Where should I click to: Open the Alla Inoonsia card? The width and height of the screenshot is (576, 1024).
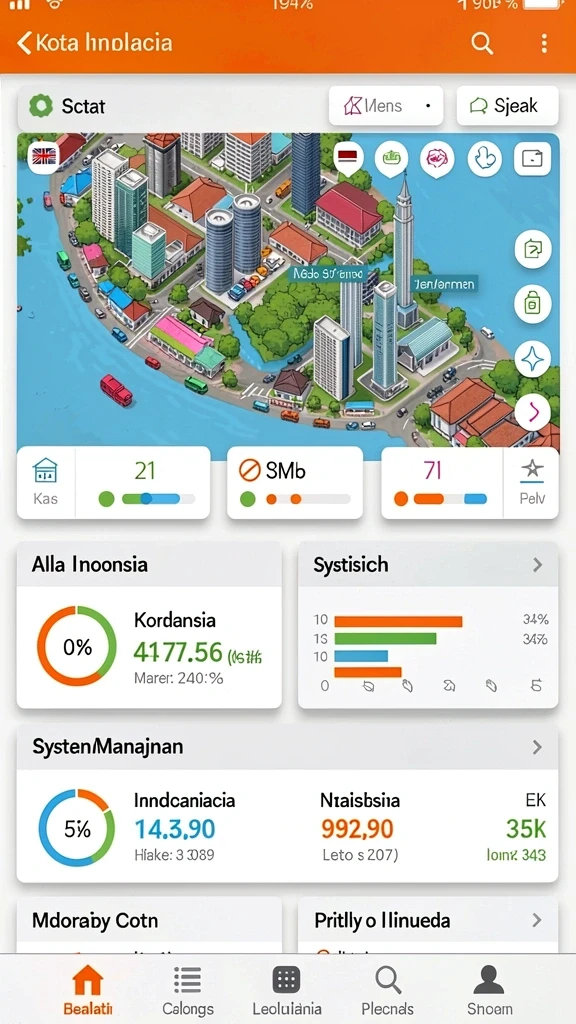[x=149, y=625]
